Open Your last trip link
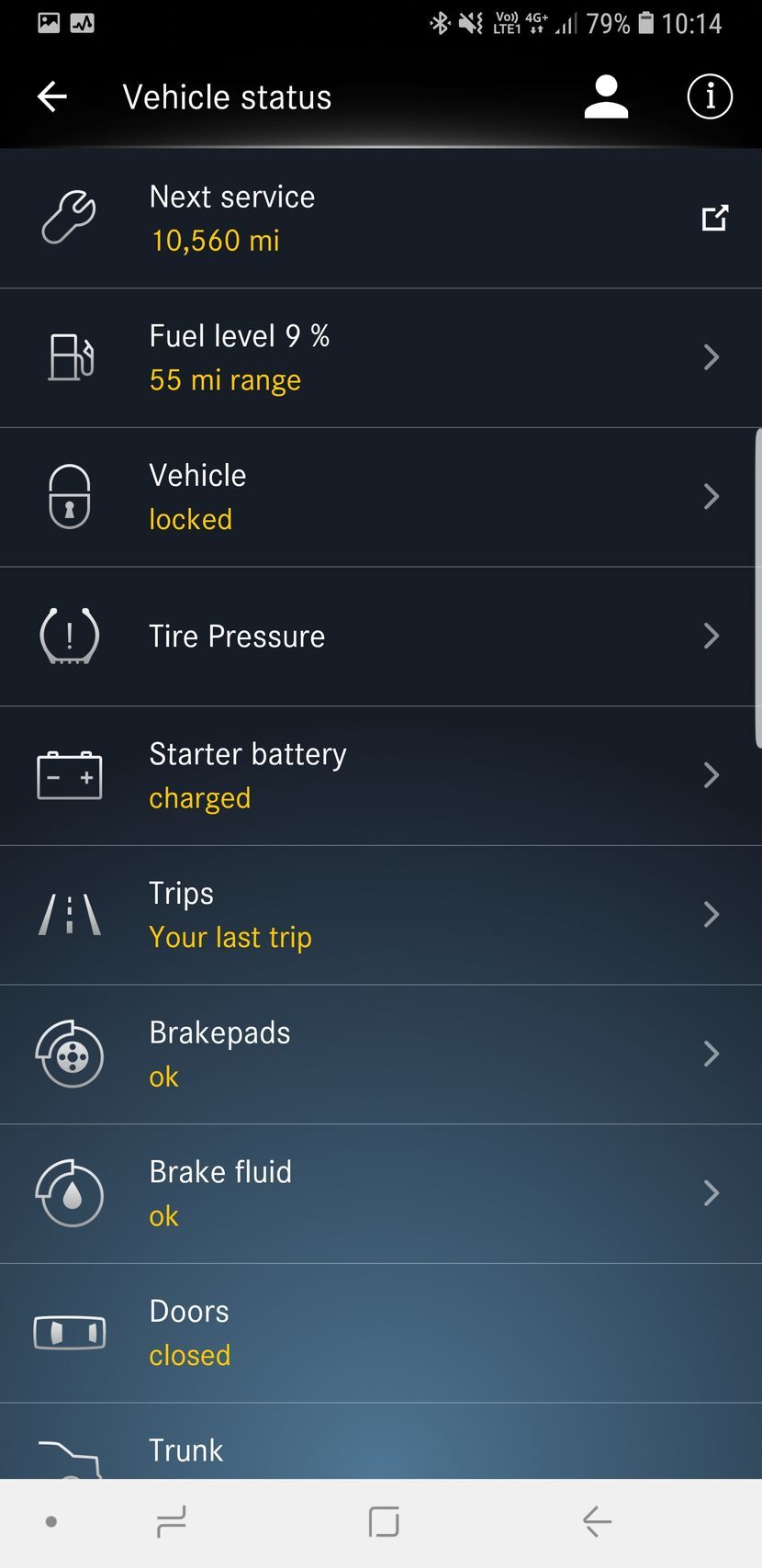This screenshot has width=762, height=1568. 230,937
